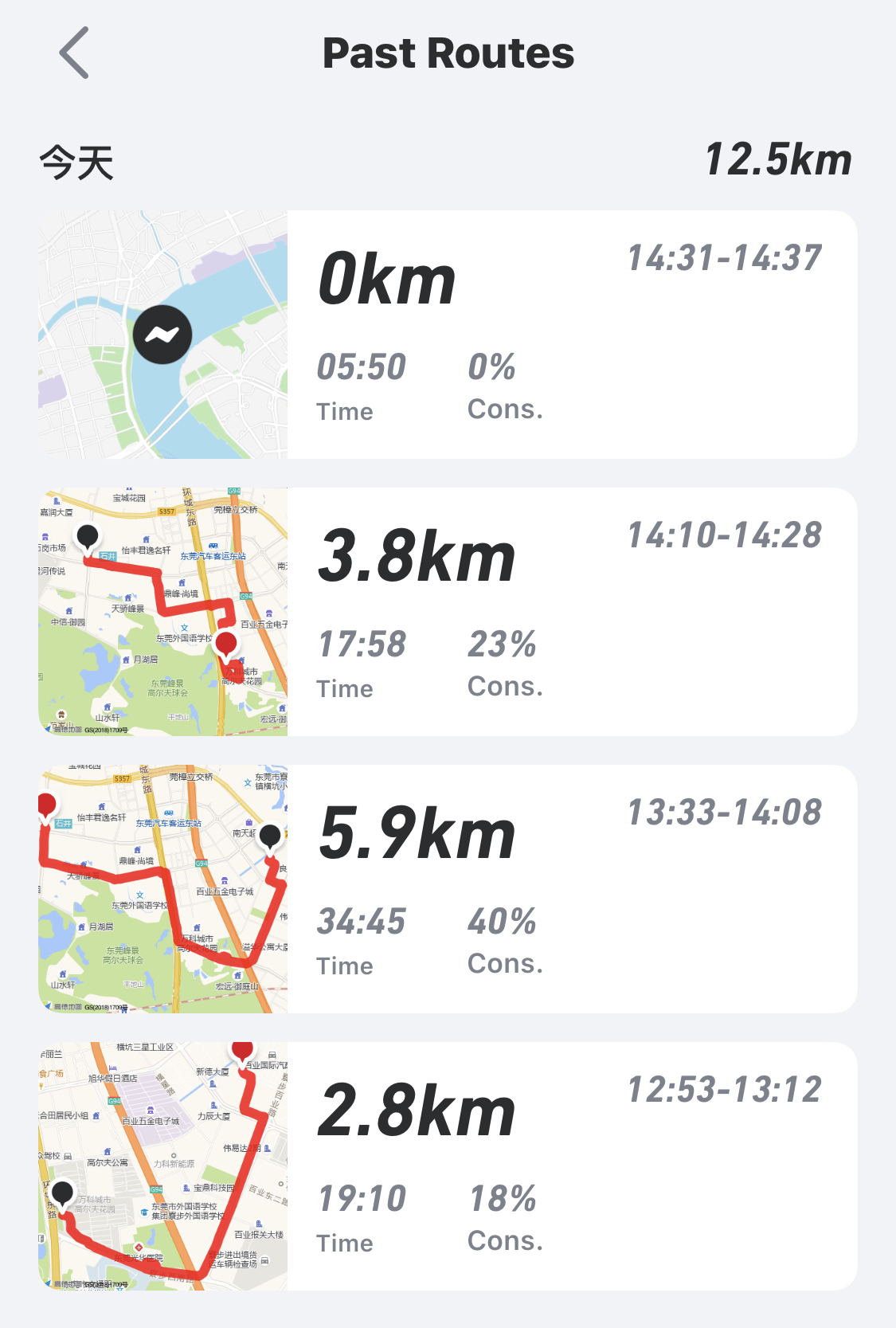The image size is (896, 1328).
Task: Go back from Past Routes
Action: click(x=74, y=53)
